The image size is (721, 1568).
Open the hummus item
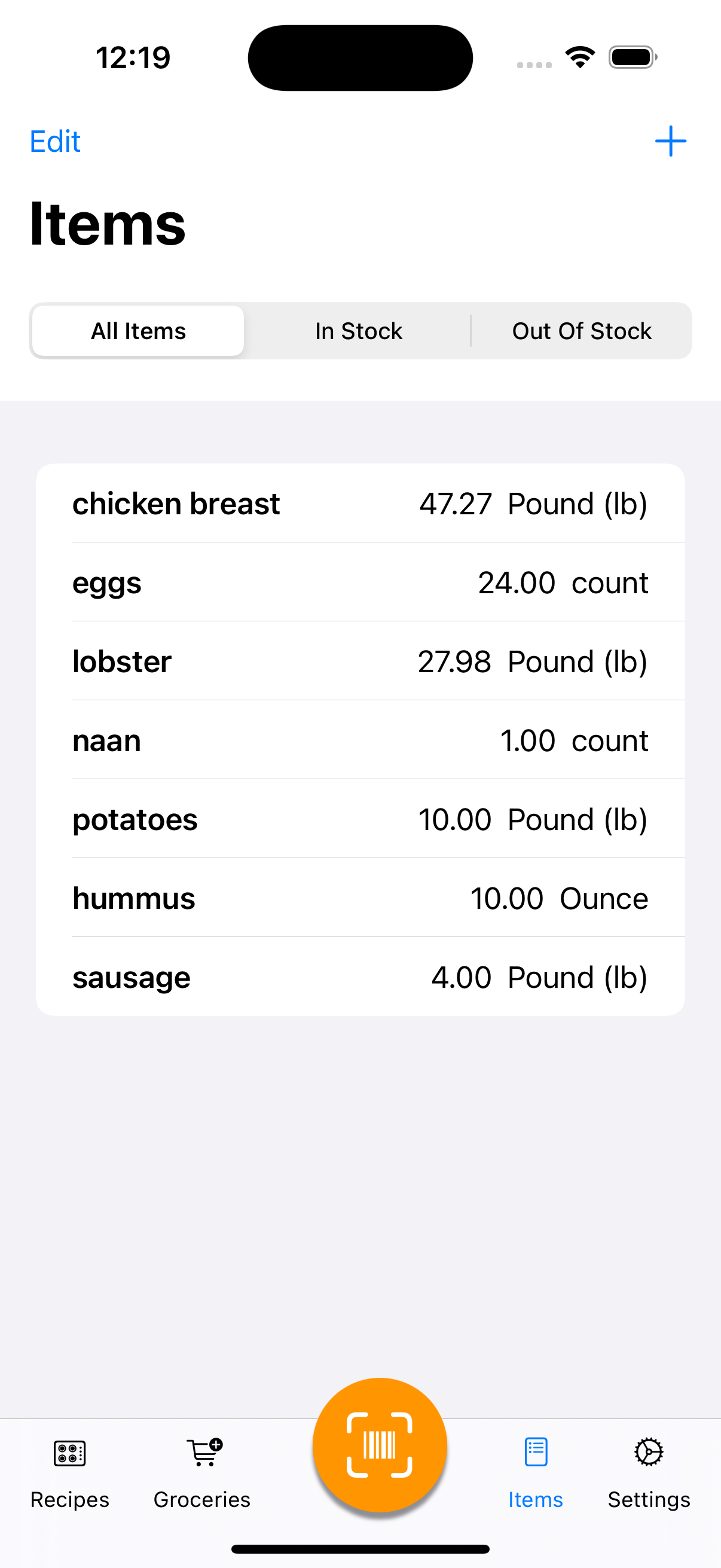point(360,898)
